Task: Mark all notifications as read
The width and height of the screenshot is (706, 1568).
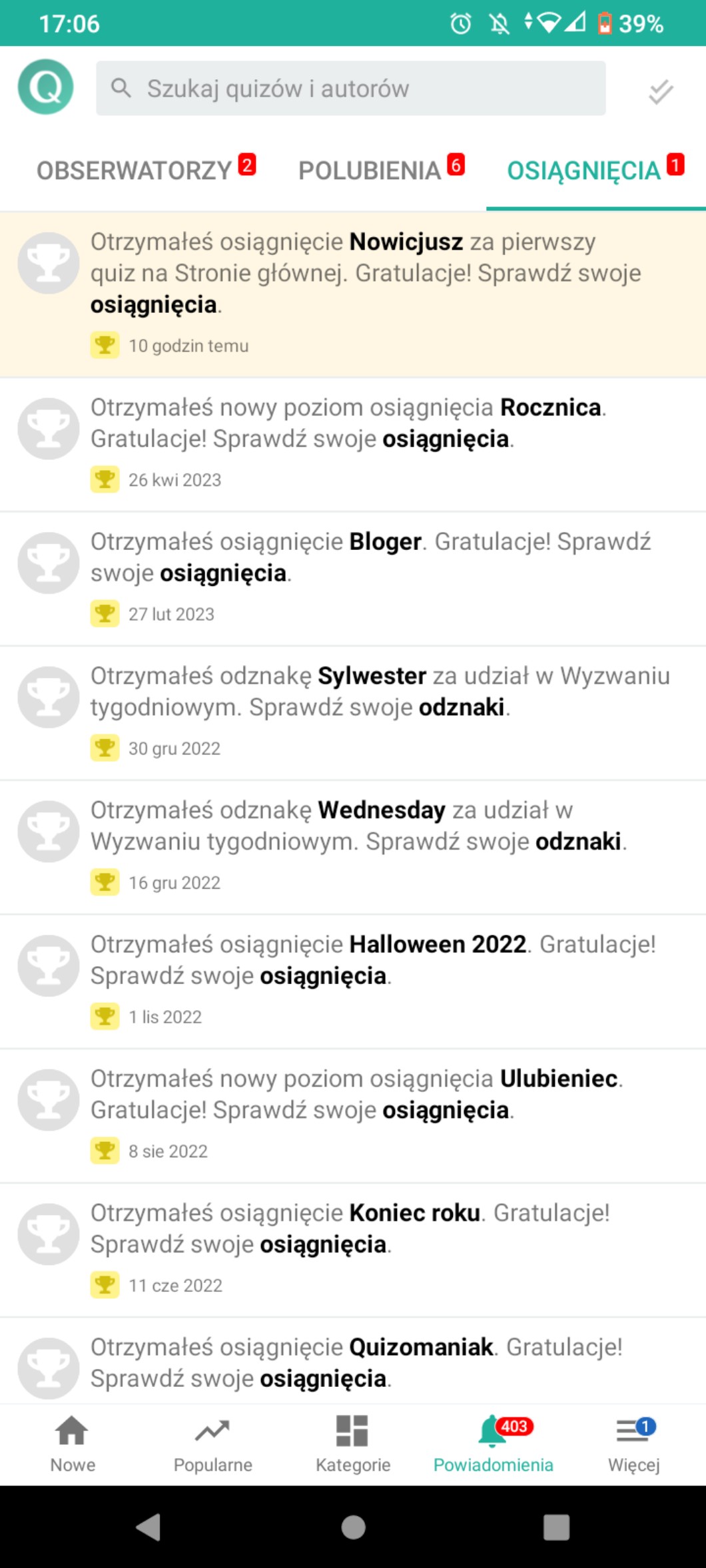Action: point(661,91)
